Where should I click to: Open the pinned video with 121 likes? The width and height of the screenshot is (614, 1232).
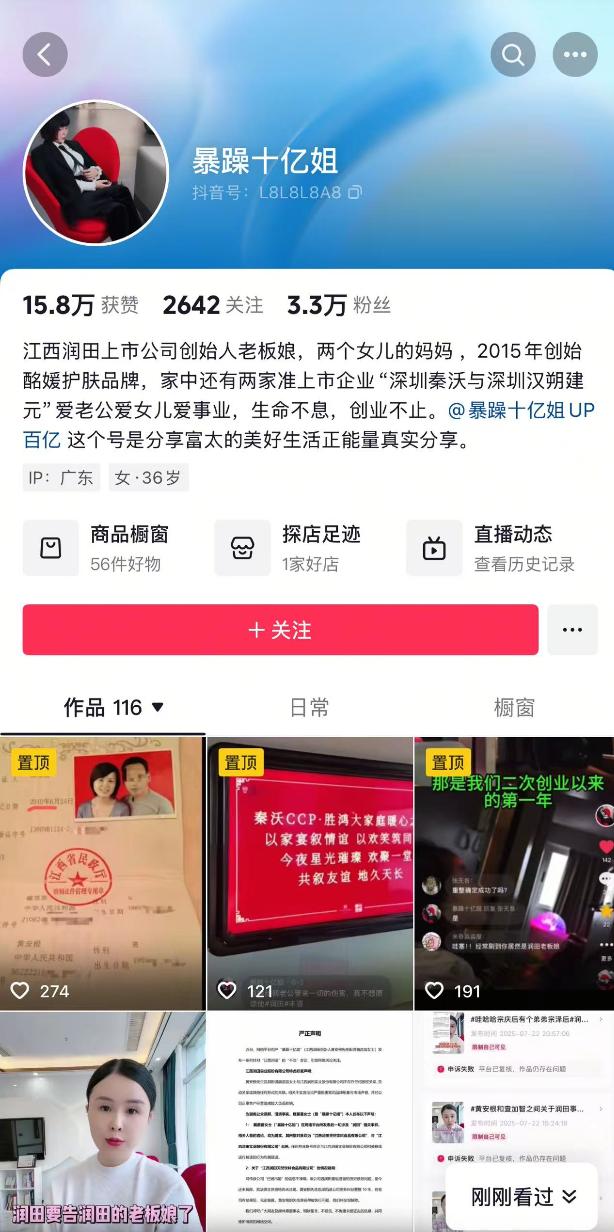[309, 873]
